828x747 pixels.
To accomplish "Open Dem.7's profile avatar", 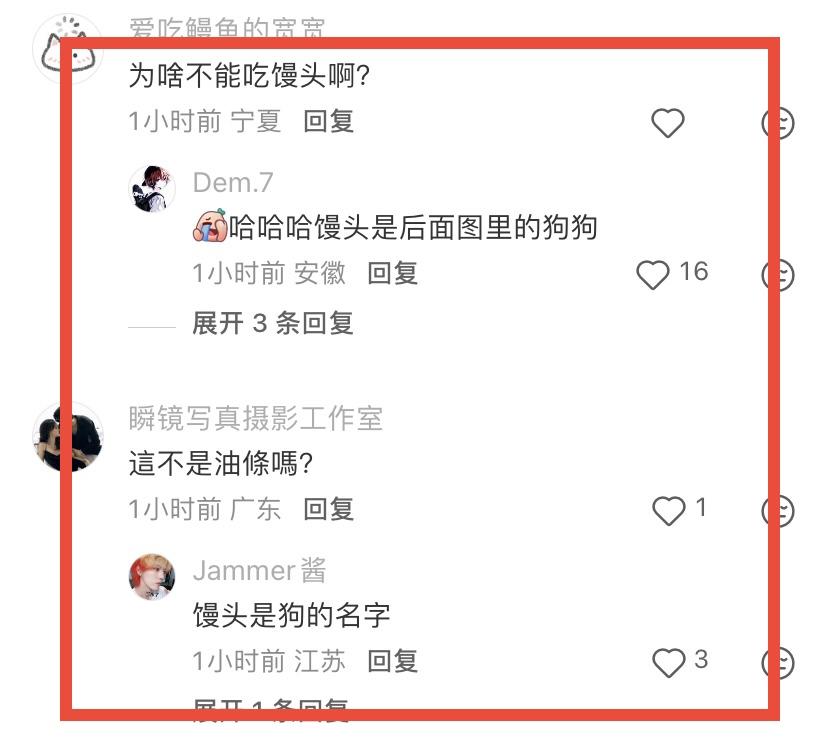I will (153, 188).
